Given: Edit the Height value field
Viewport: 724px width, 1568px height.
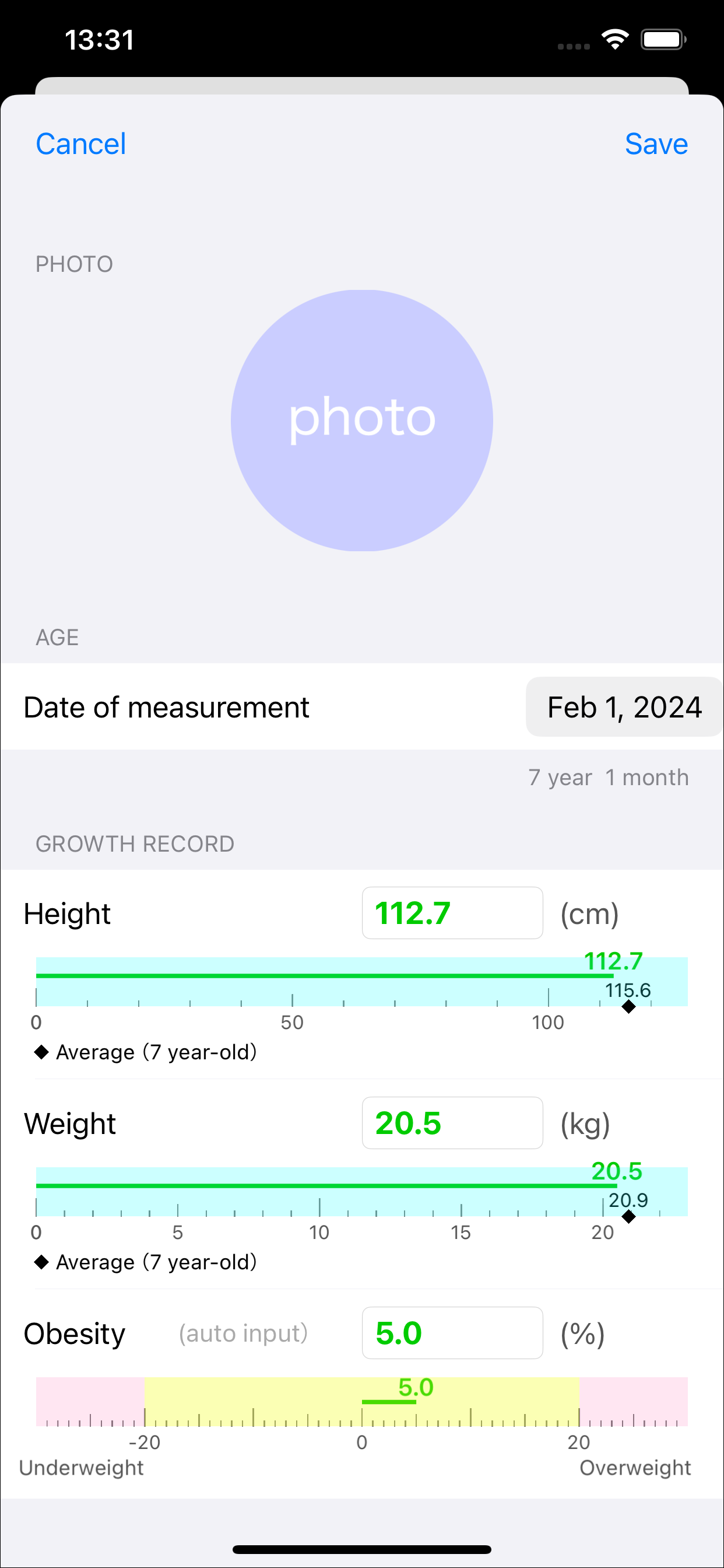Looking at the screenshot, I should click(x=452, y=913).
